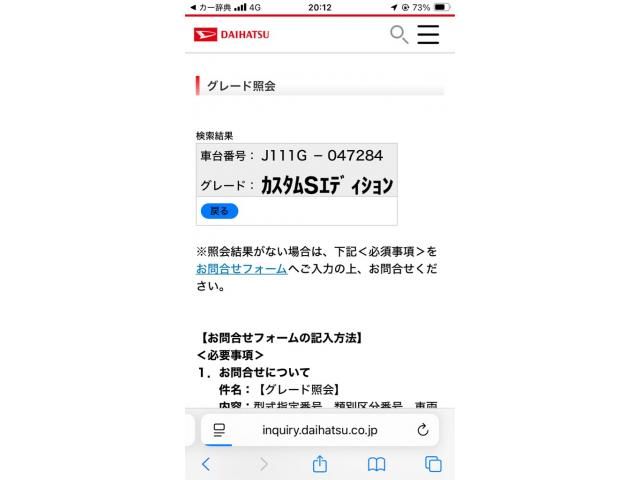Reload the page
Image resolution: width=640 pixels, height=480 pixels.
(422, 430)
